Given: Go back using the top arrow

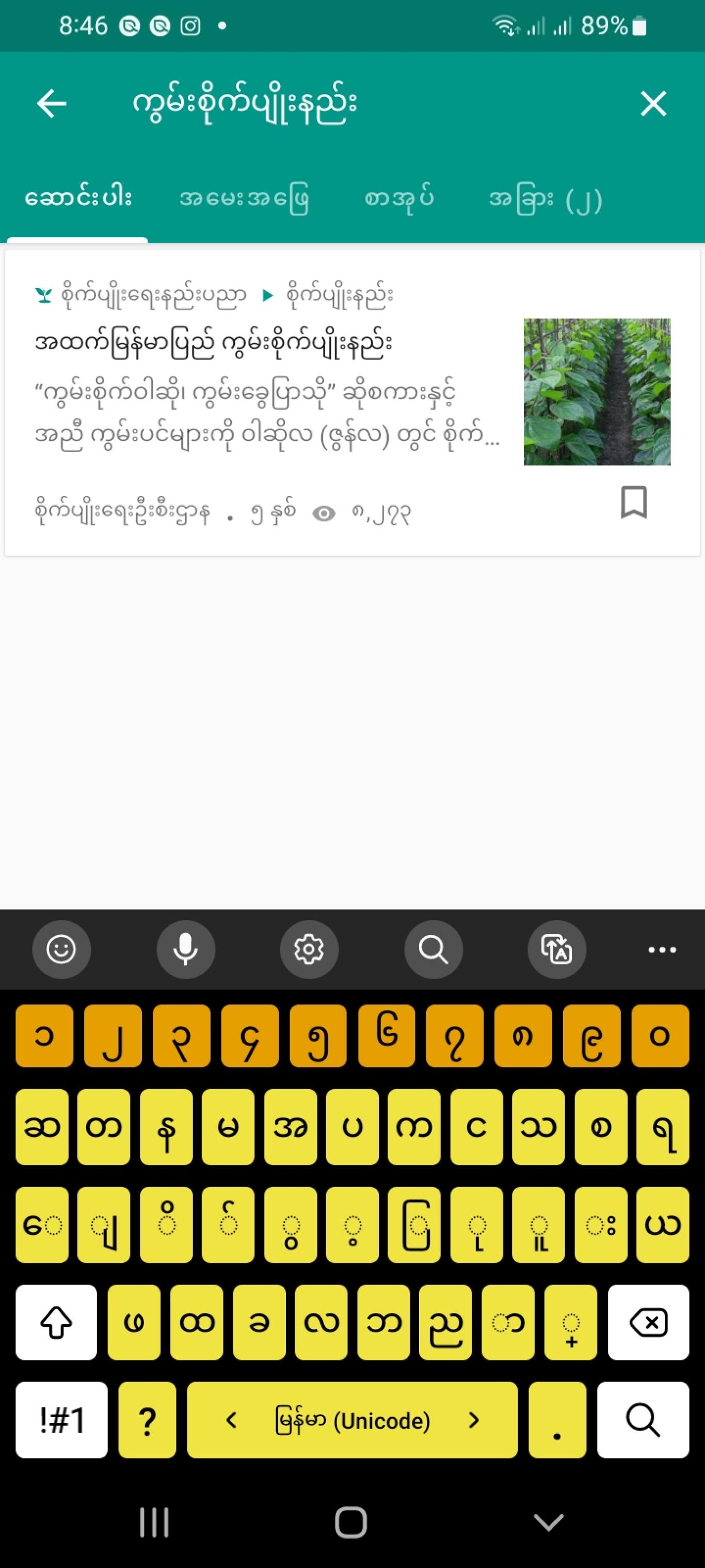Looking at the screenshot, I should point(52,103).
